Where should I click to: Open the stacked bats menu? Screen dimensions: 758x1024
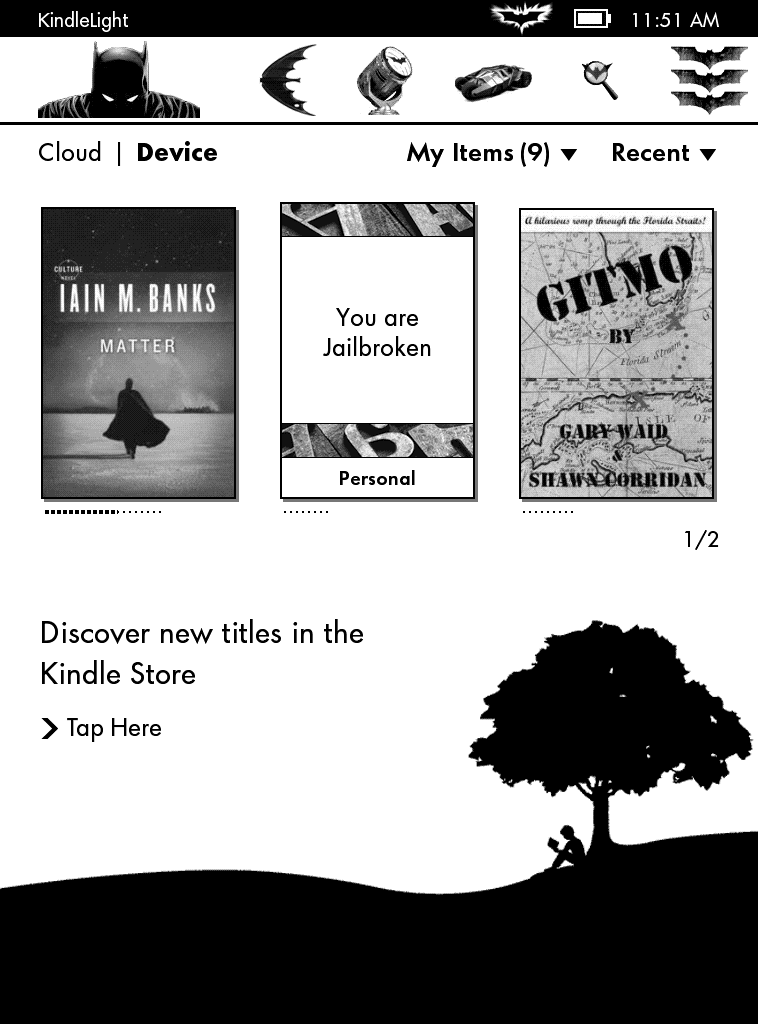click(709, 80)
